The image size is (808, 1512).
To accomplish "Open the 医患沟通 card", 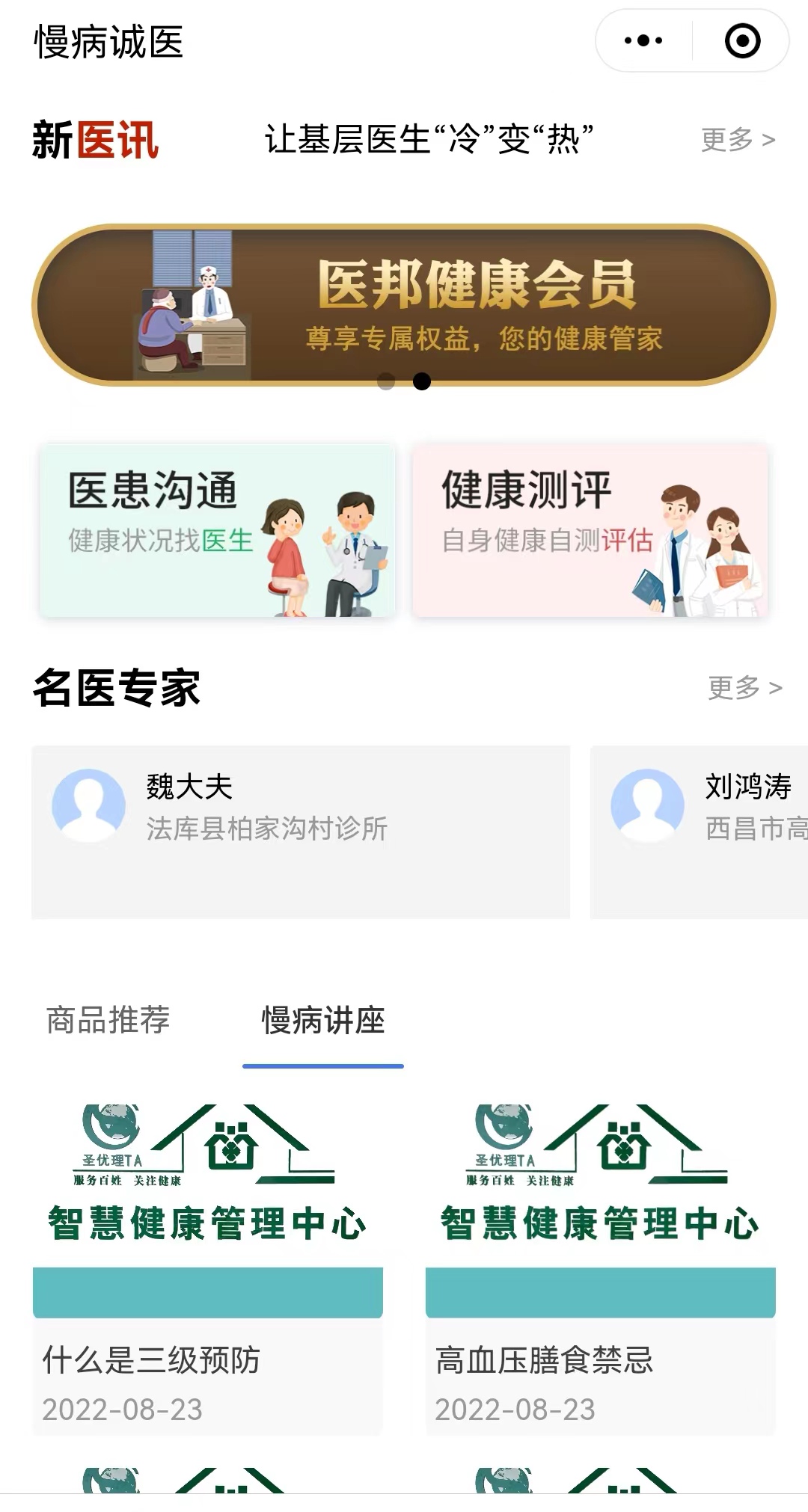I will coord(217,531).
